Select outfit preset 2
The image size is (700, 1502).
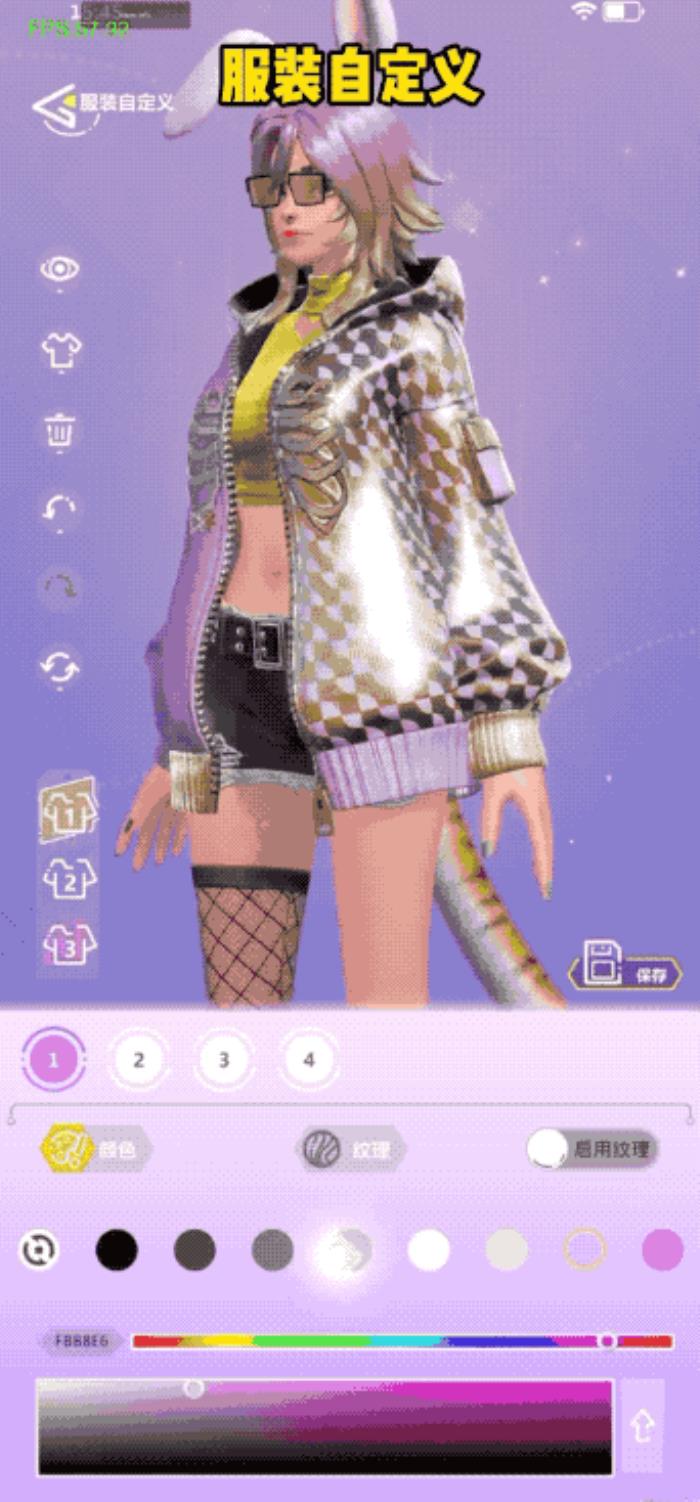68,878
